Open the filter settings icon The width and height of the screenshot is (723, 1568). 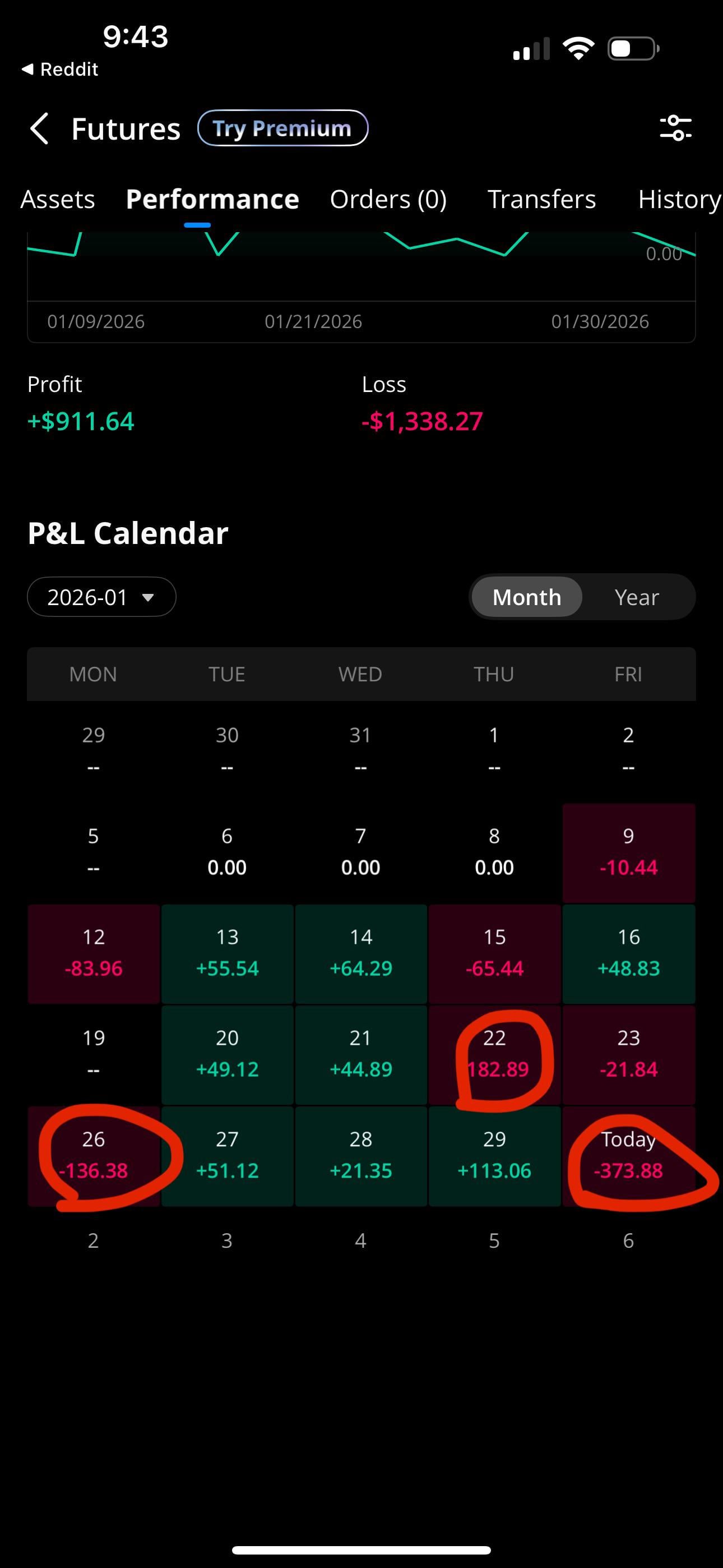tap(675, 128)
